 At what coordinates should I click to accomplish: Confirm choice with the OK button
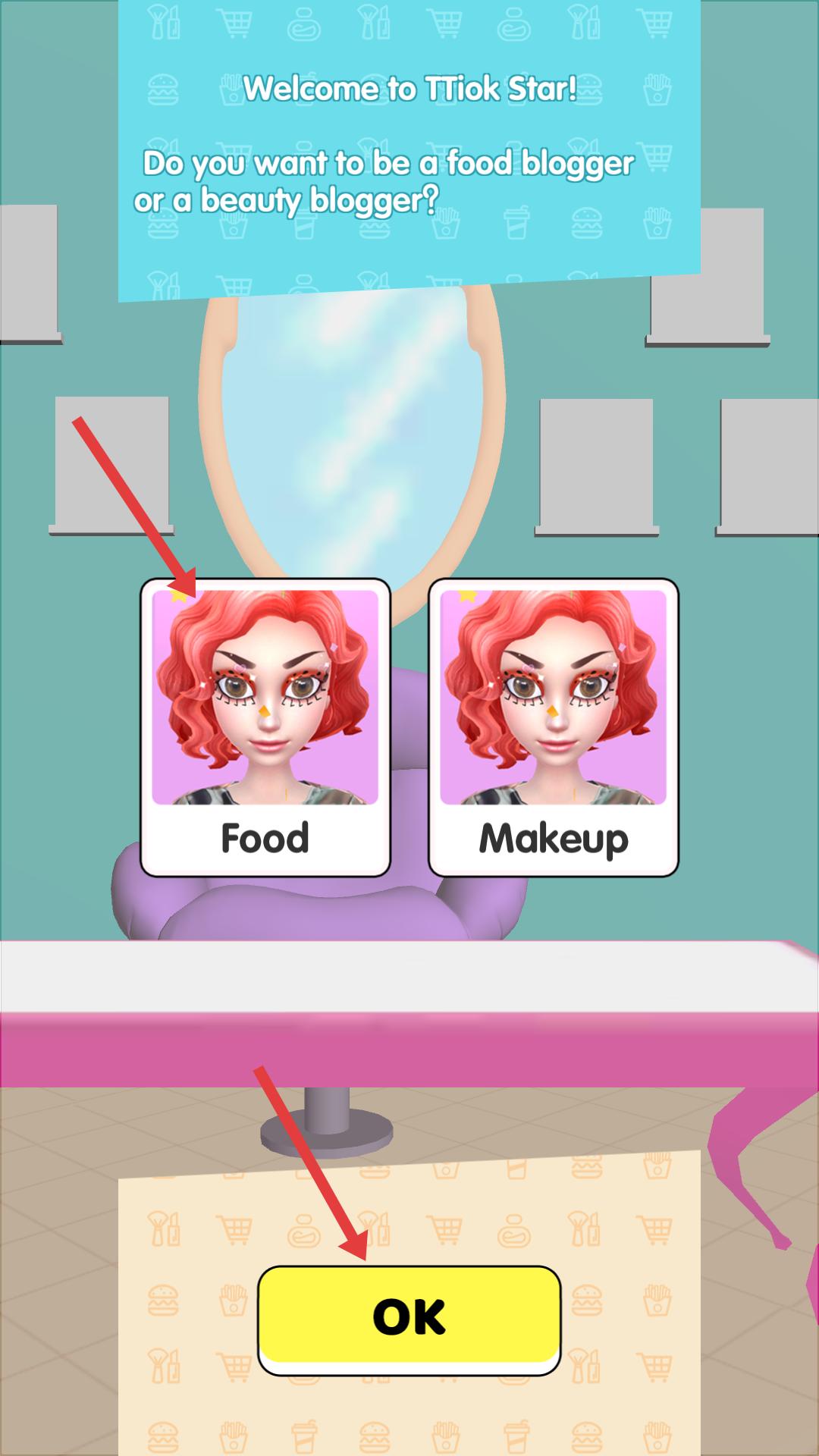point(409,1319)
